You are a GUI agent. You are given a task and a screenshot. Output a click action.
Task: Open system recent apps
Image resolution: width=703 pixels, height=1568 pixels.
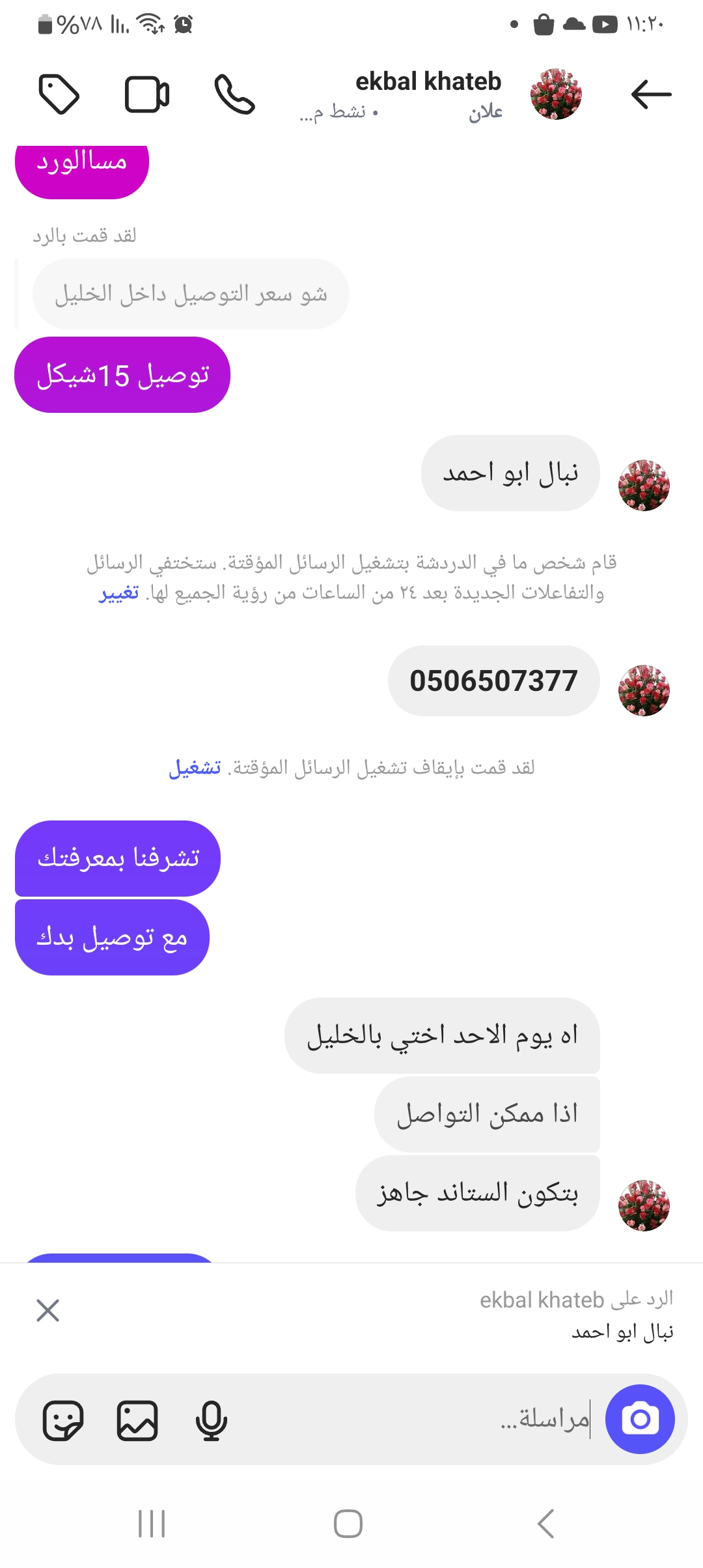tap(152, 1524)
